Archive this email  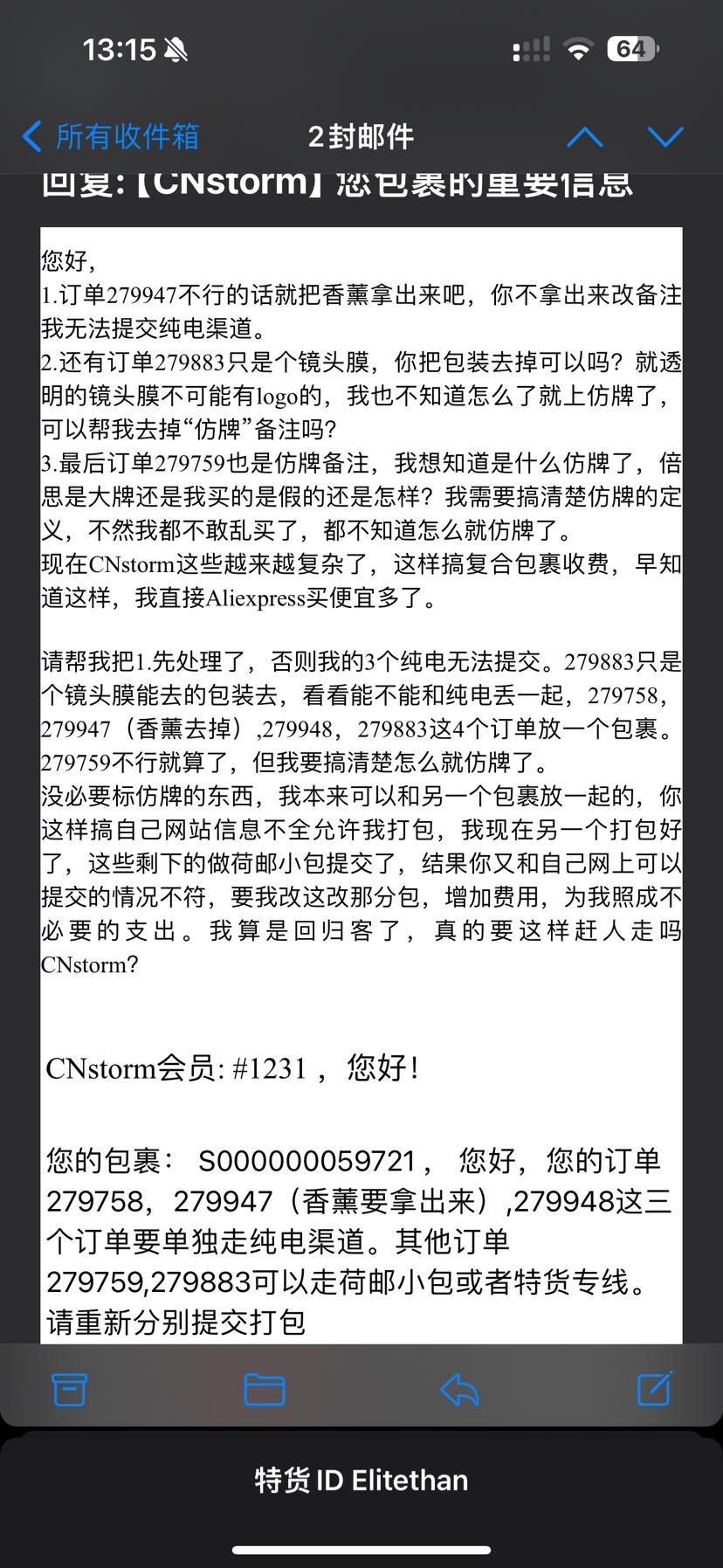point(69,1389)
